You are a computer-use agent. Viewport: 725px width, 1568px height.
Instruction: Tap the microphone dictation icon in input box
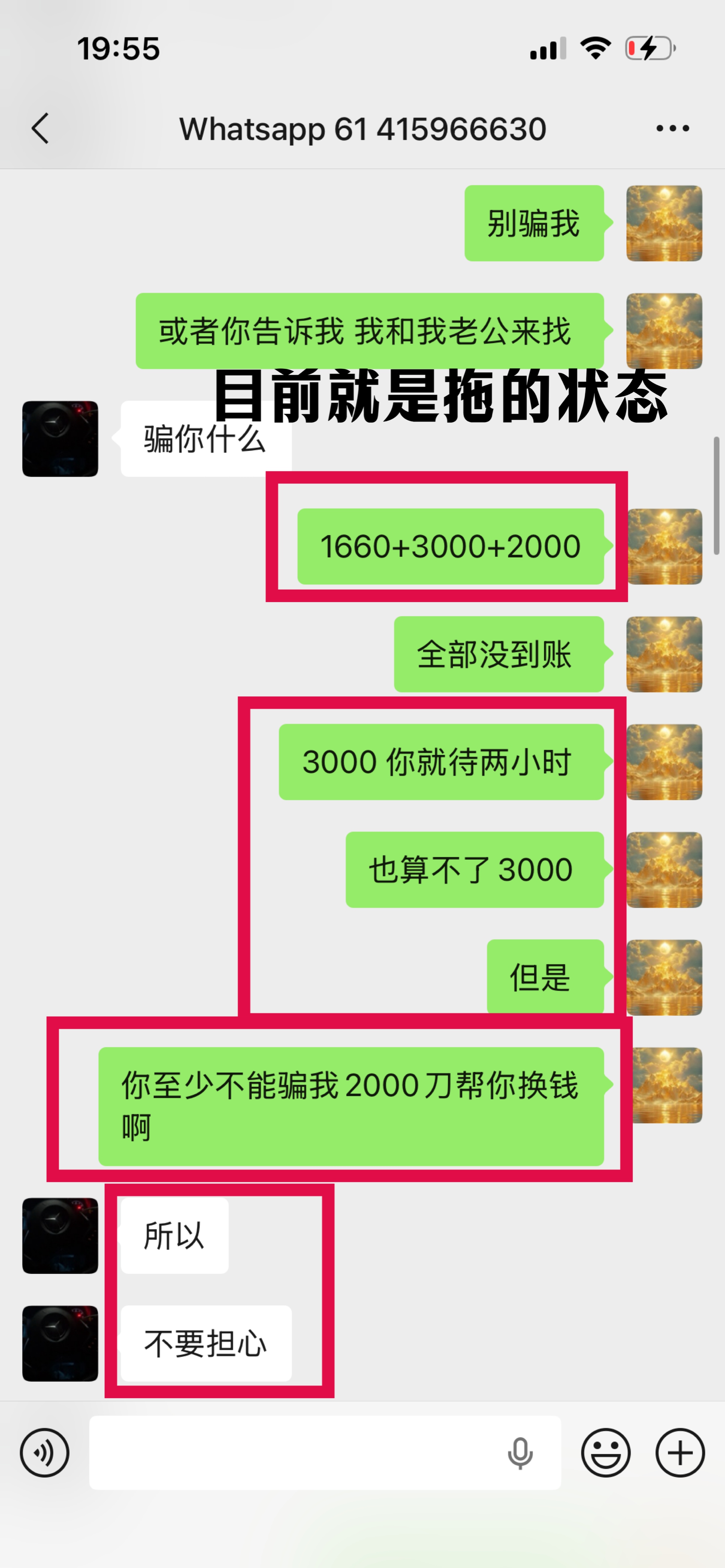tap(520, 1454)
